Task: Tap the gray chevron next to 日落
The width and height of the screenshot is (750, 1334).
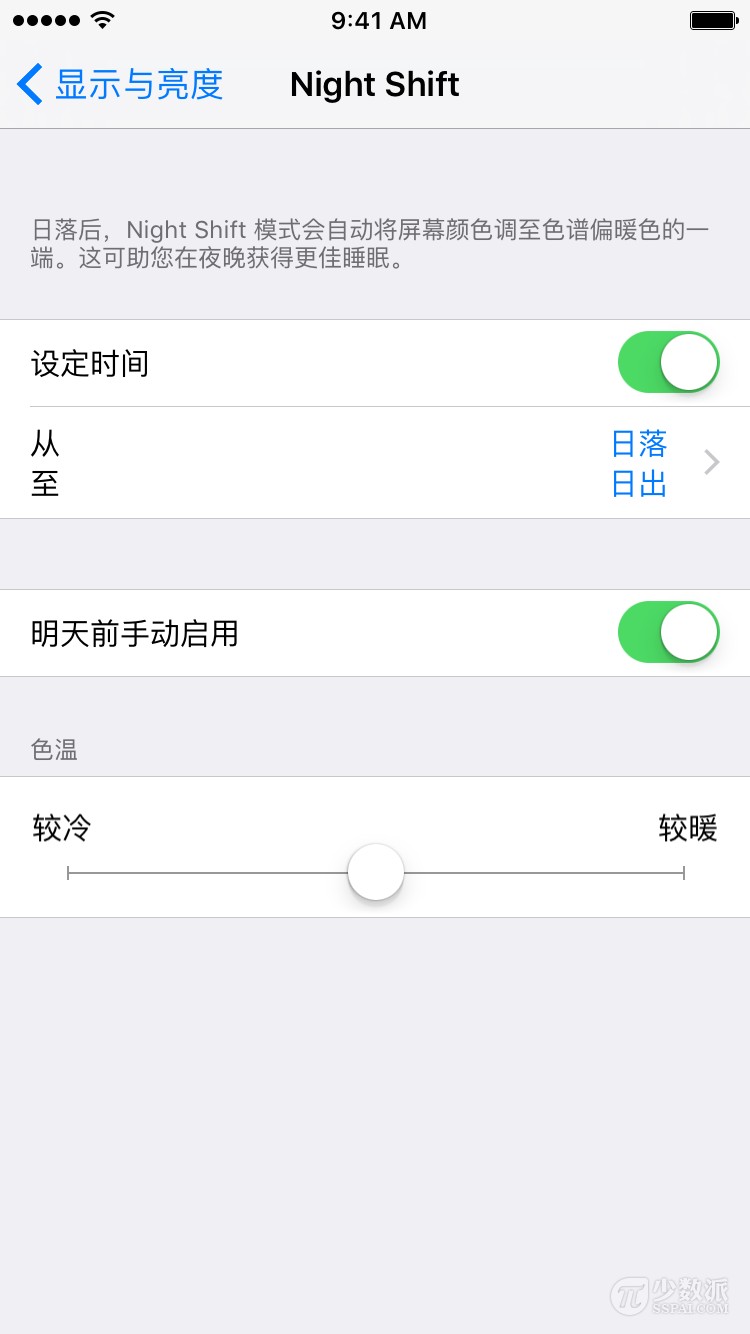Action: pyautogui.click(x=710, y=462)
